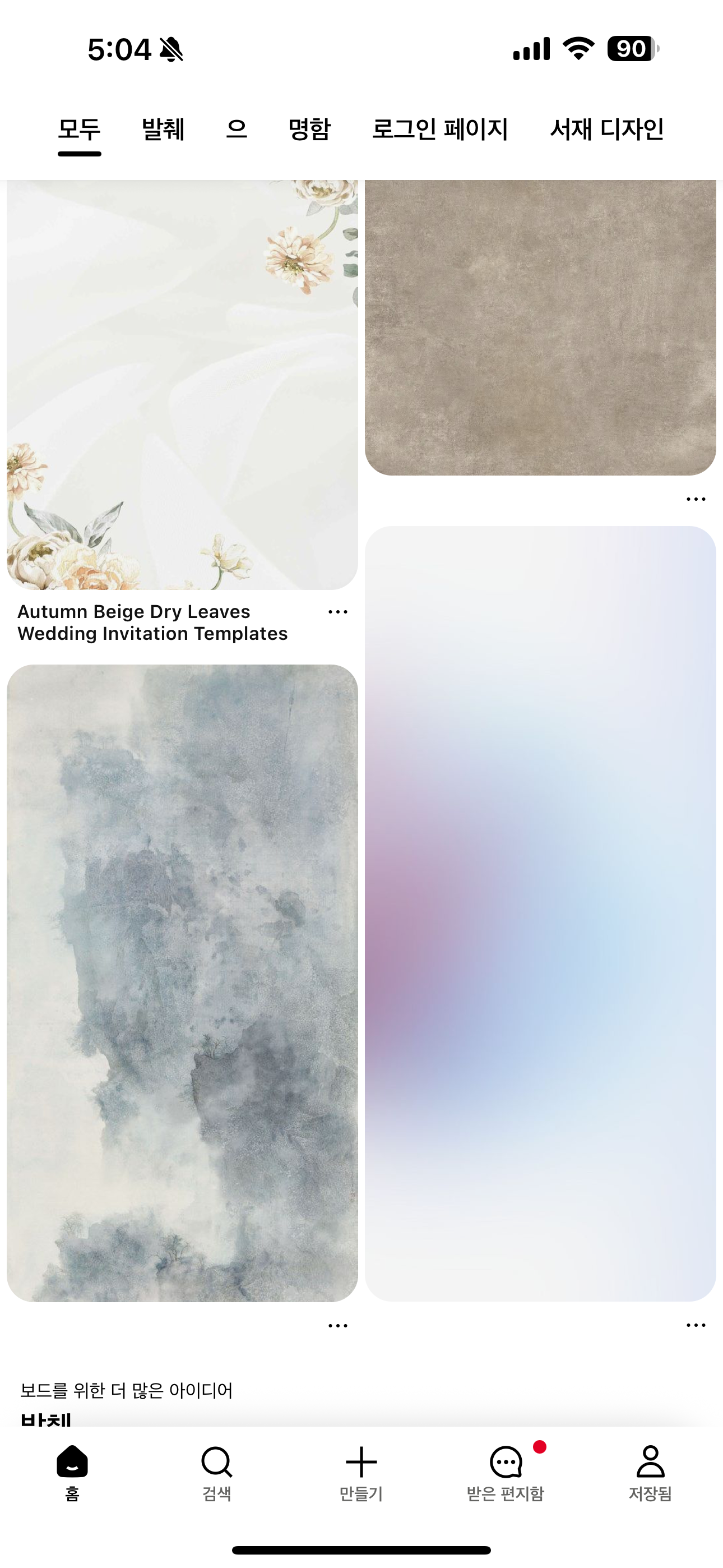The width and height of the screenshot is (723, 1568).
Task: Tap the 만들기 plus button
Action: 361,1472
